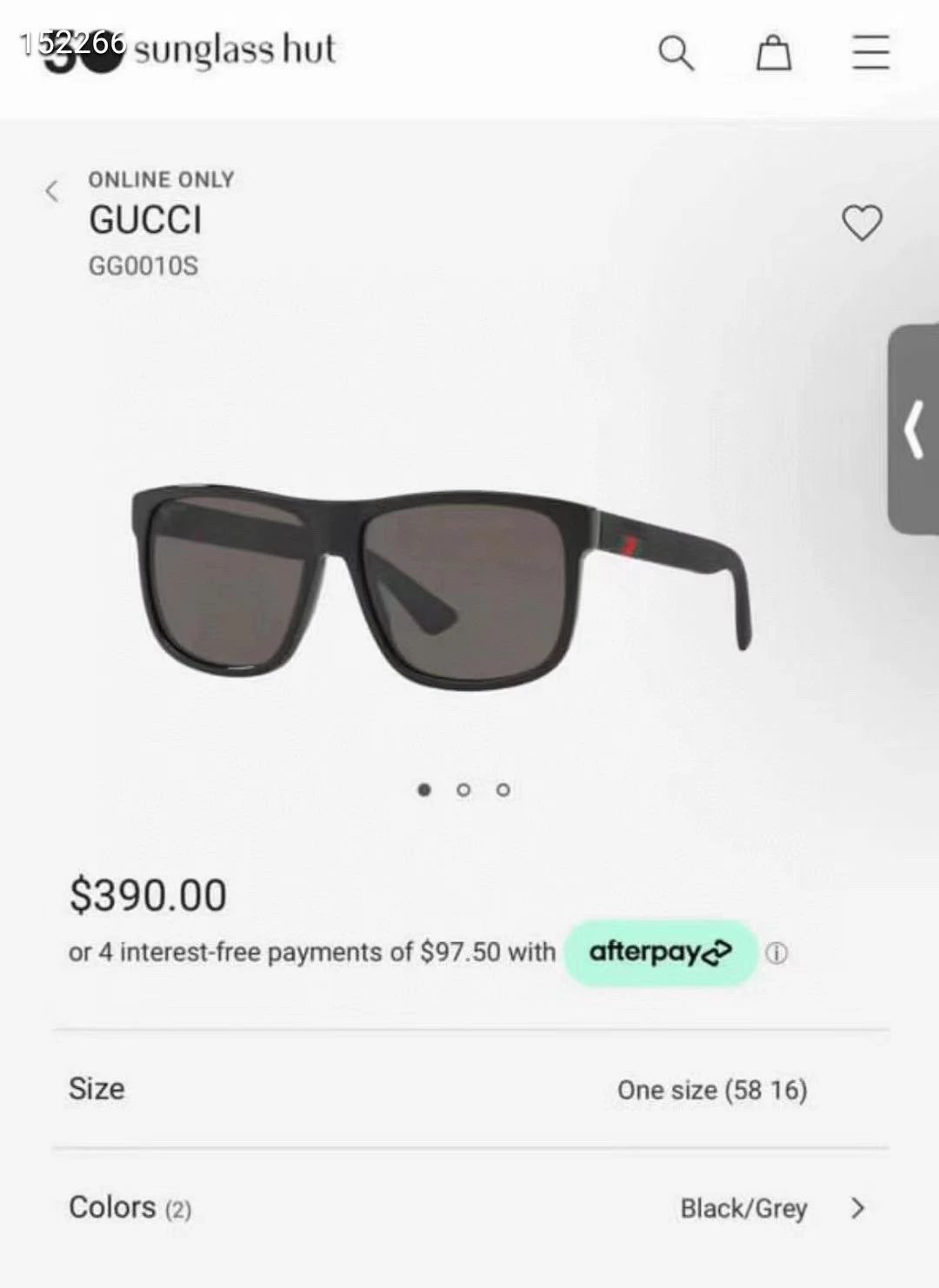
Task: Open the Size row
Action: 469,1089
